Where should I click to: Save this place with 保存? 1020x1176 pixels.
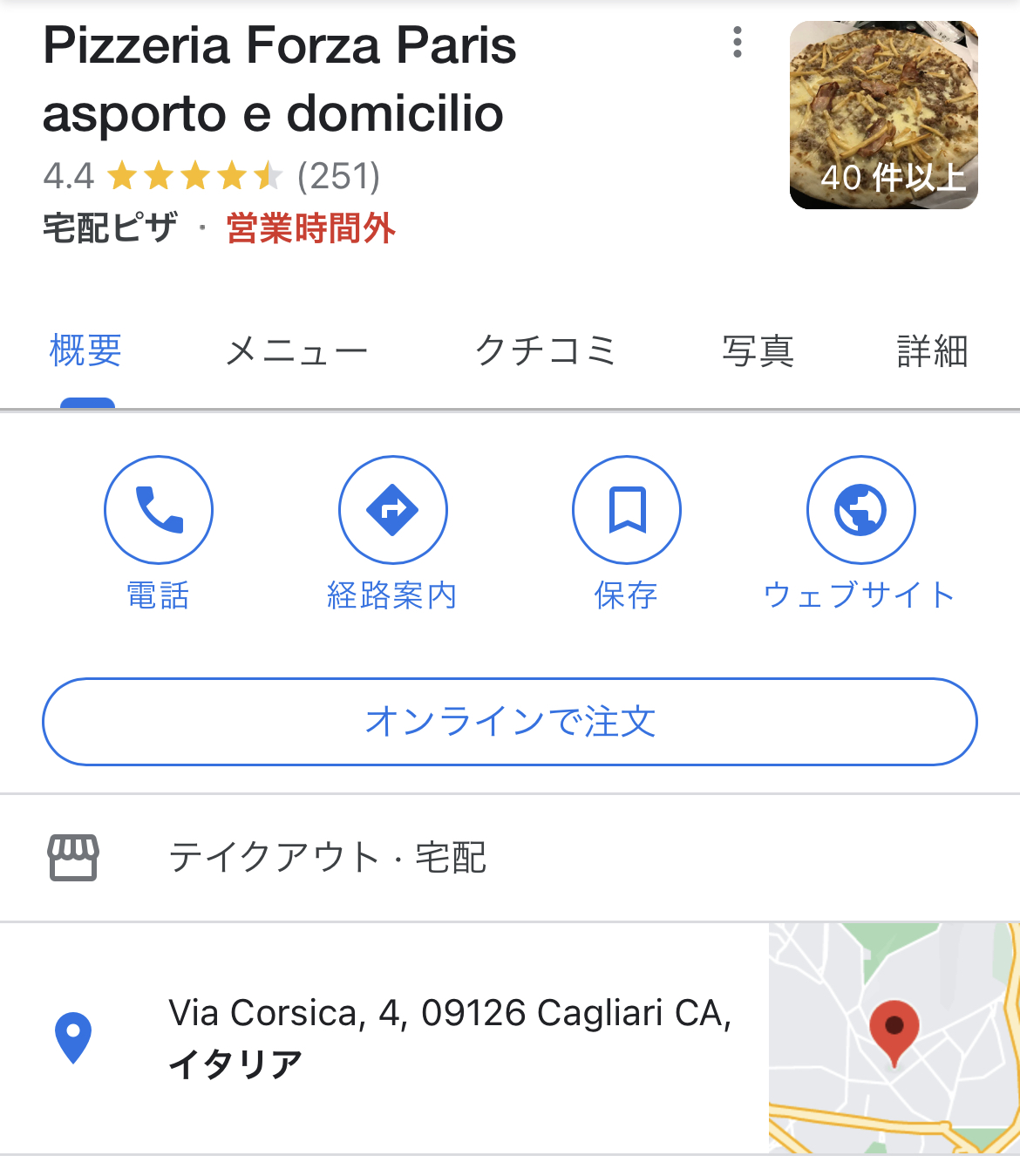click(x=626, y=510)
